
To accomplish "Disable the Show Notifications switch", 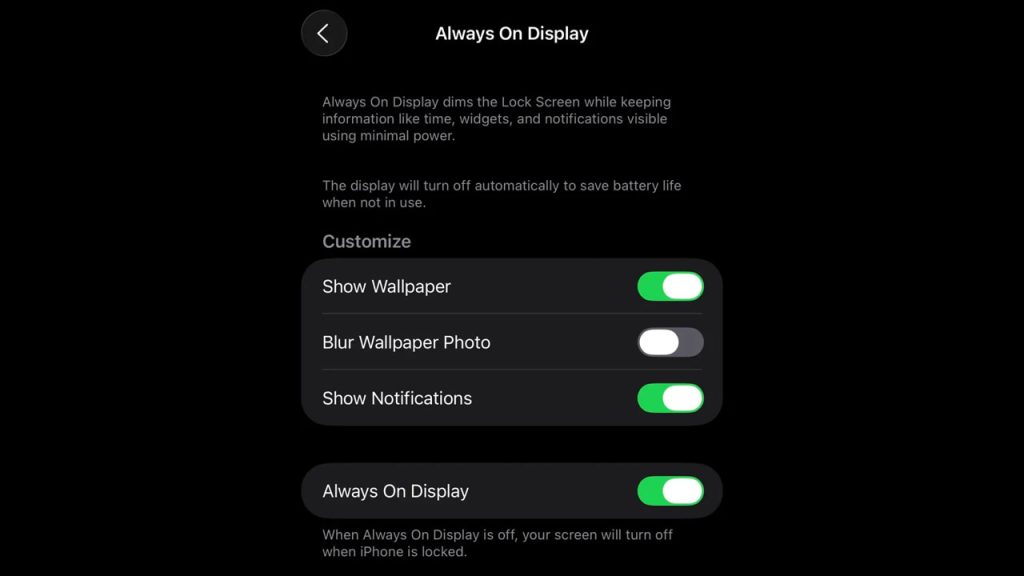I will point(670,399).
